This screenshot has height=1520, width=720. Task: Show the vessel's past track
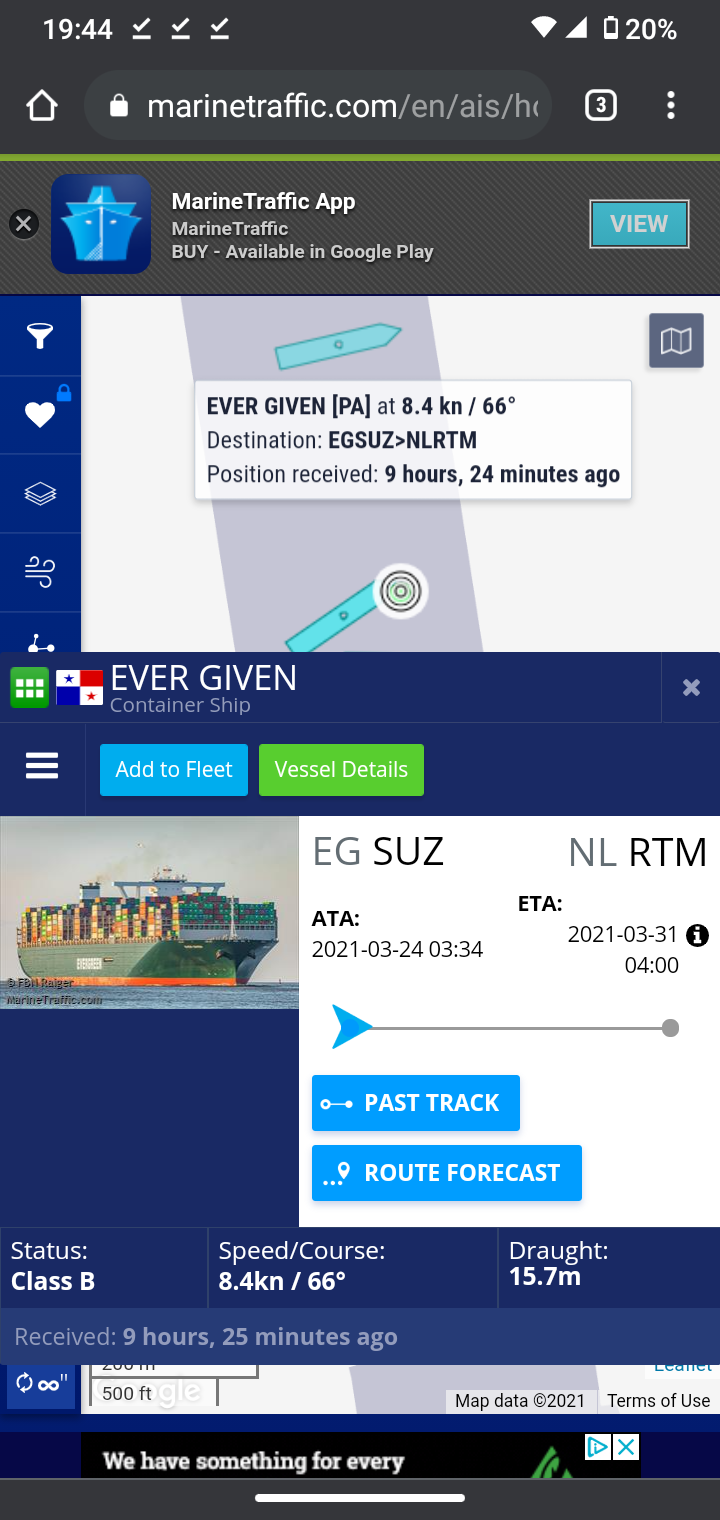point(416,1103)
